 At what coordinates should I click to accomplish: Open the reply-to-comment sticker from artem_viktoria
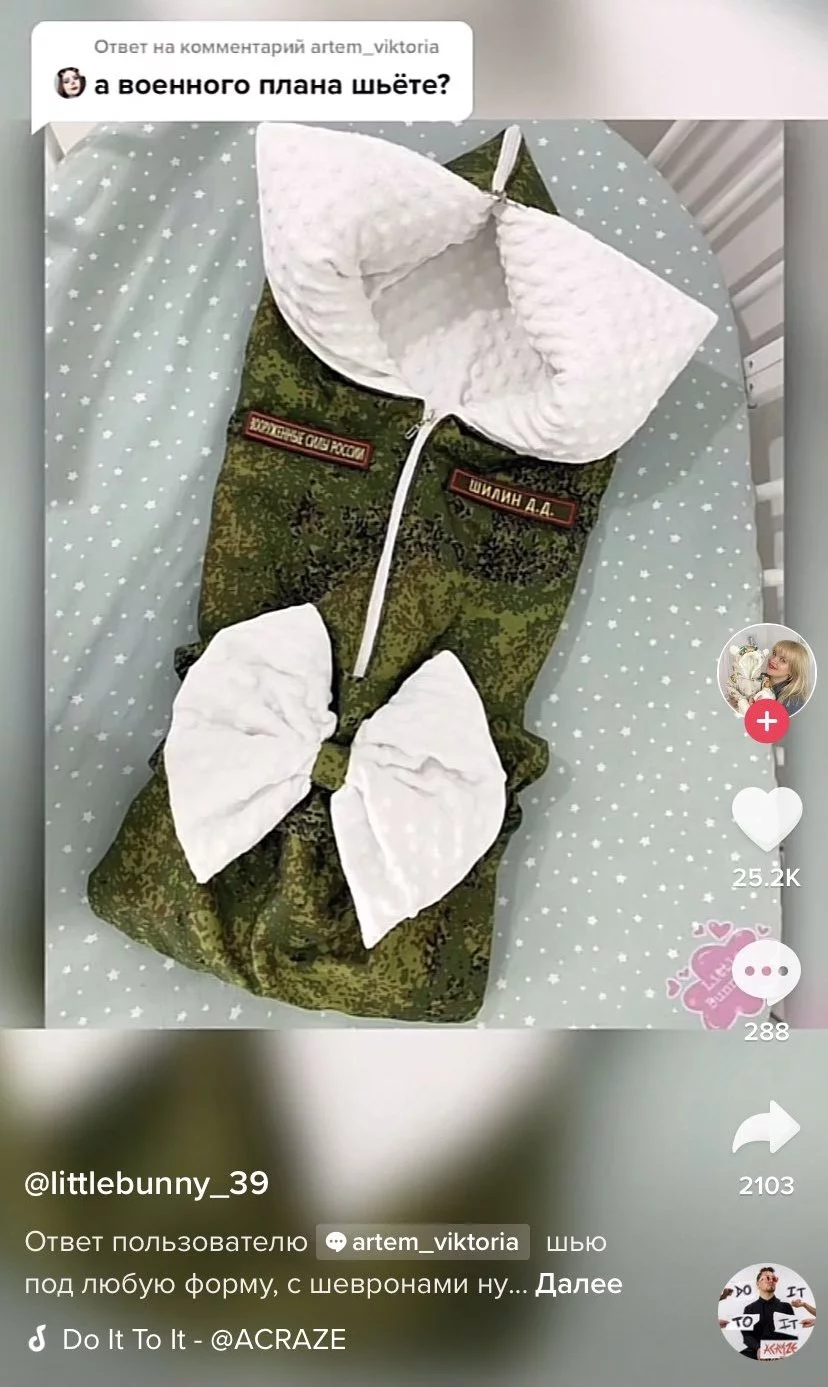coord(251,72)
